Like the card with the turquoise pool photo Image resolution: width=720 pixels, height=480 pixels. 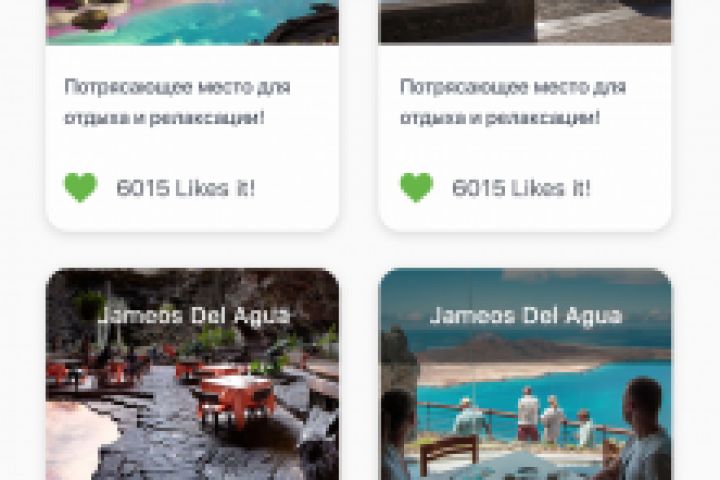point(81,187)
